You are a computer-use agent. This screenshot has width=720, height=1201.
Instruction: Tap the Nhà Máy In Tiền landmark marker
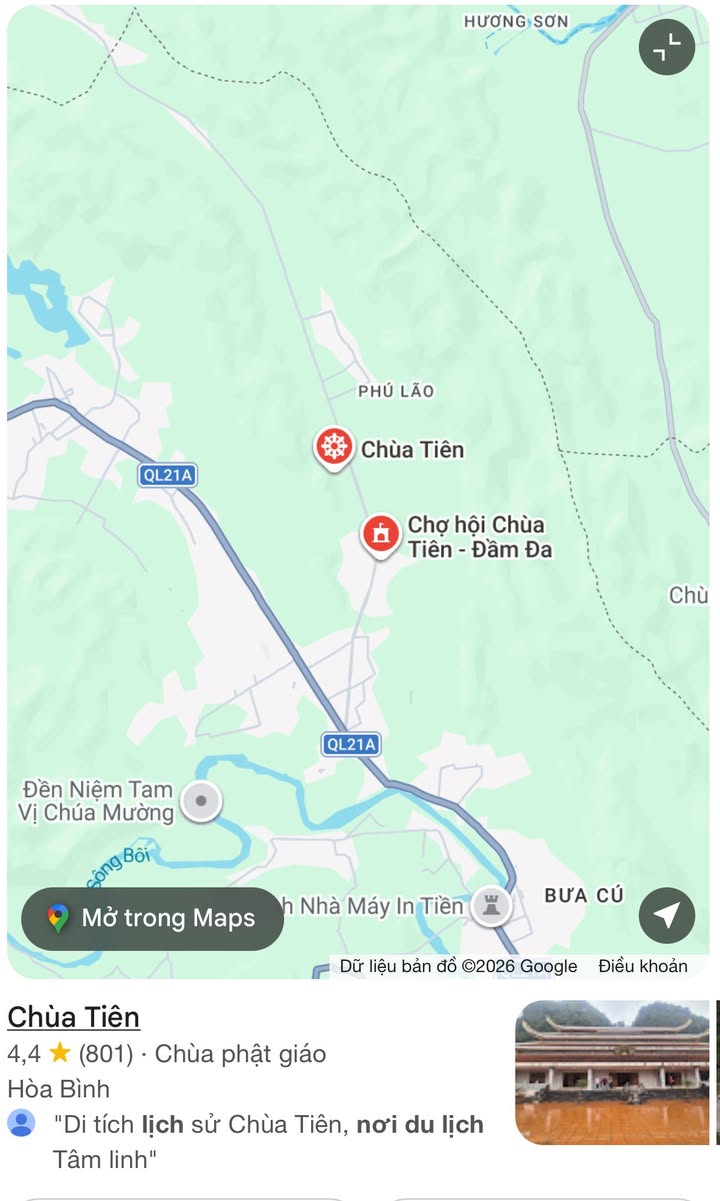click(x=491, y=906)
